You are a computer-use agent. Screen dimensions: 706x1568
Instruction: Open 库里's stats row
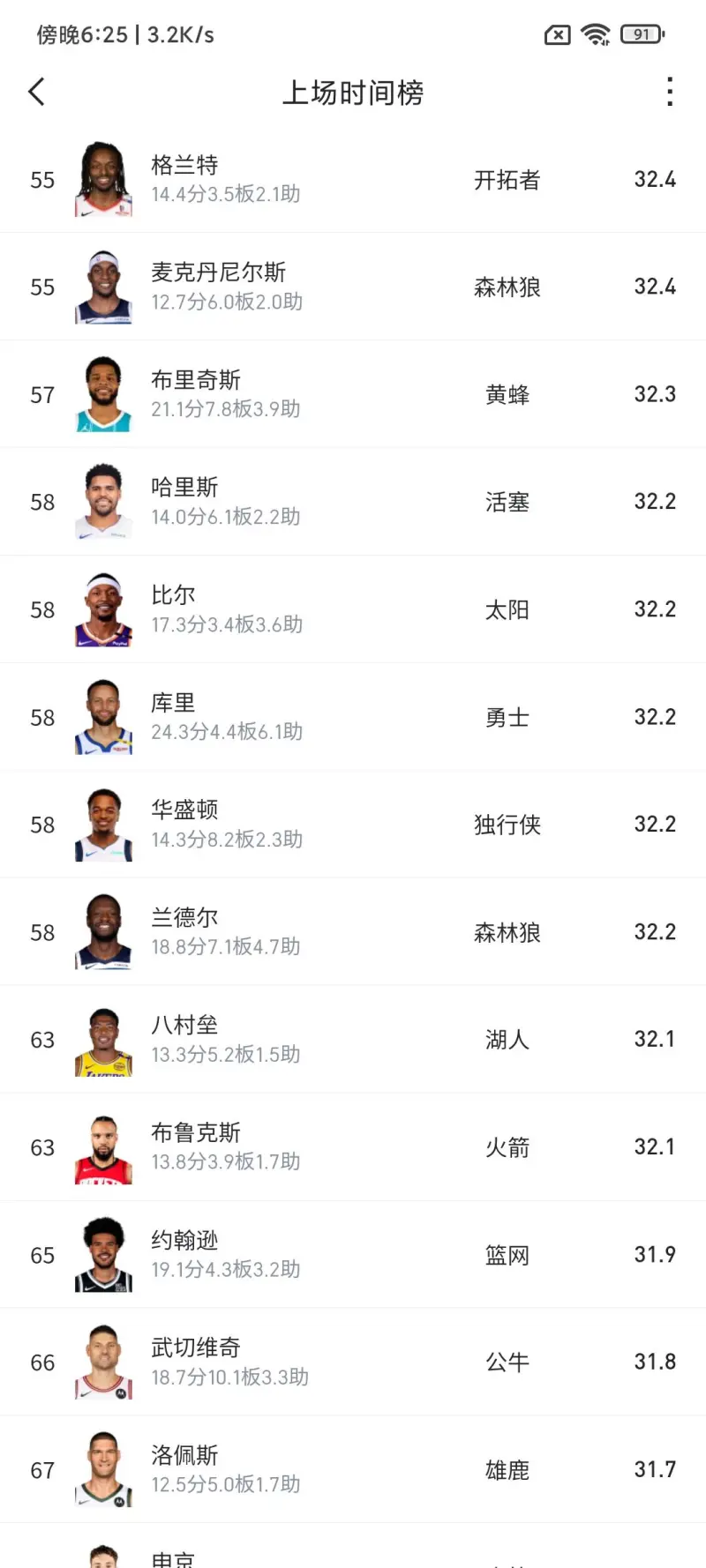pos(353,718)
